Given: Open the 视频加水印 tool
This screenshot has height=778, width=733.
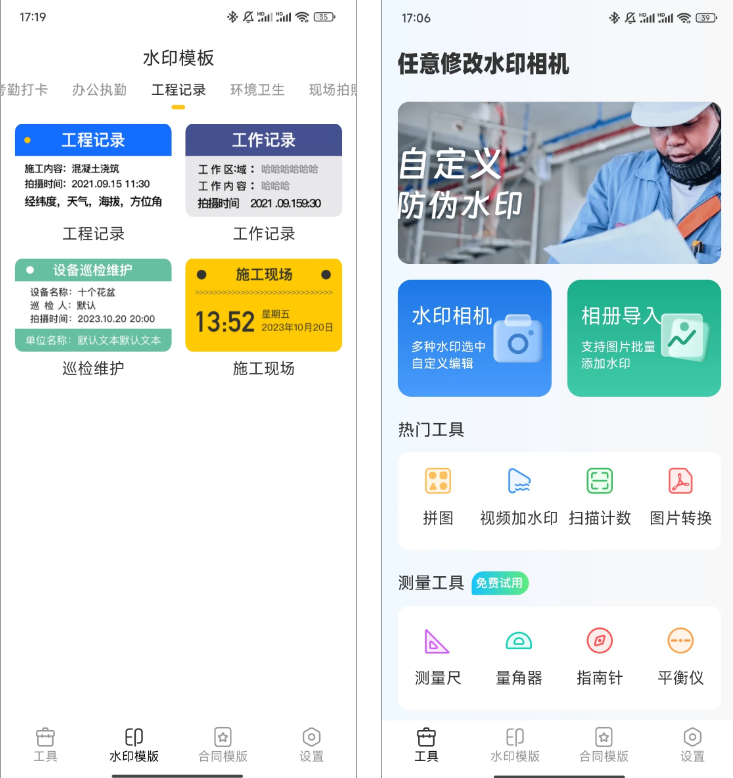Looking at the screenshot, I should 518,496.
